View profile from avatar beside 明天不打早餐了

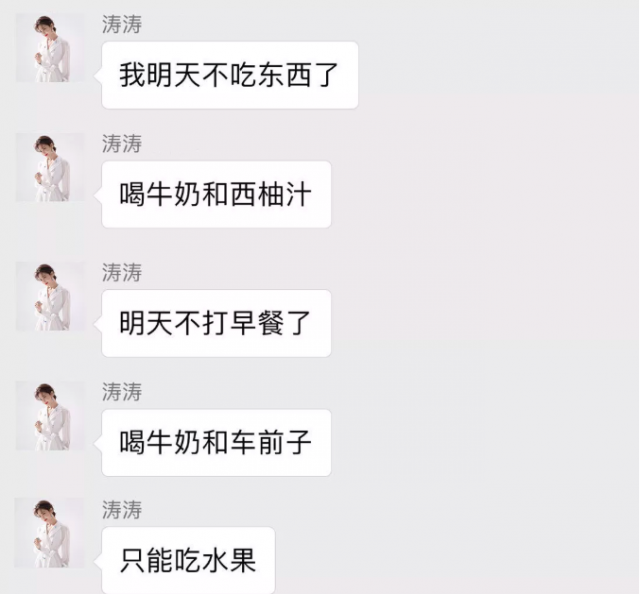pyautogui.click(x=50, y=297)
